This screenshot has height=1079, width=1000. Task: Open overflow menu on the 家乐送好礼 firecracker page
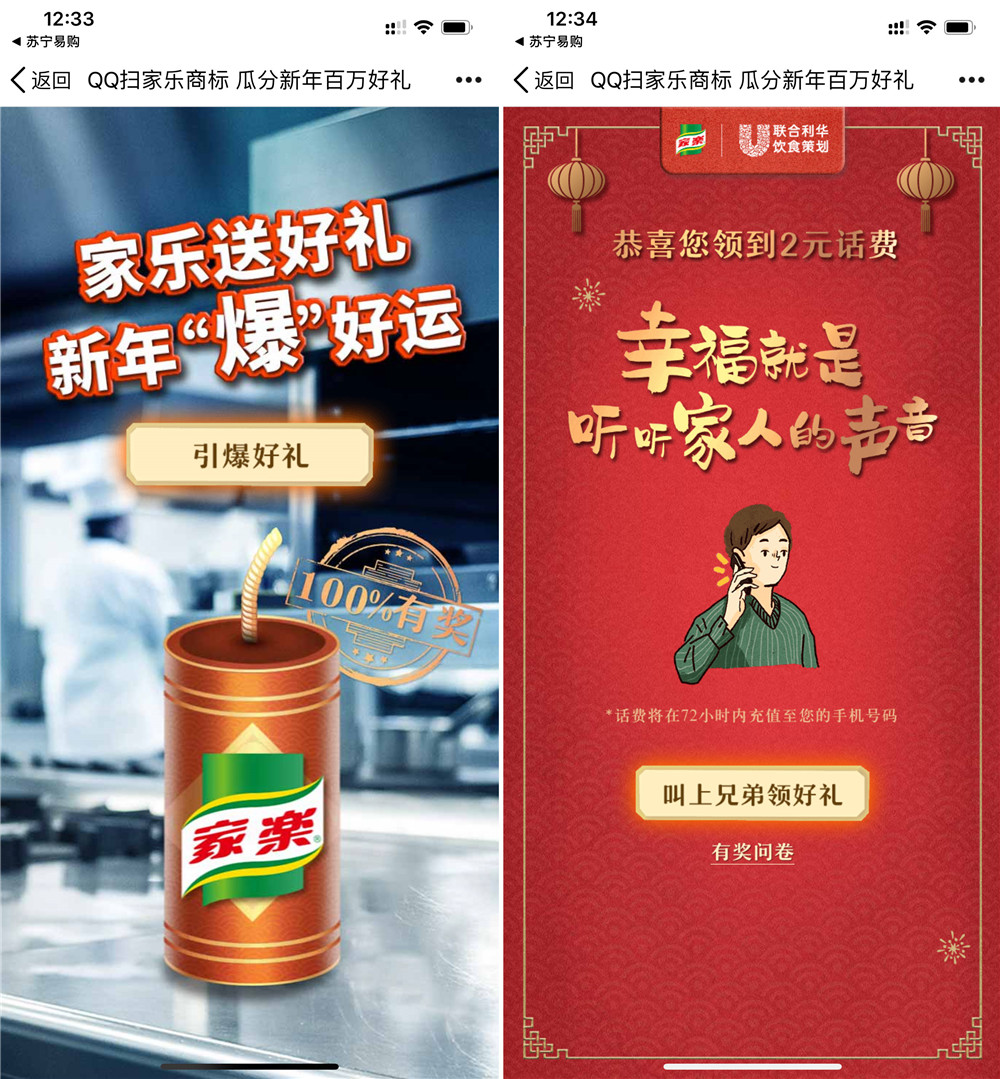pos(469,80)
